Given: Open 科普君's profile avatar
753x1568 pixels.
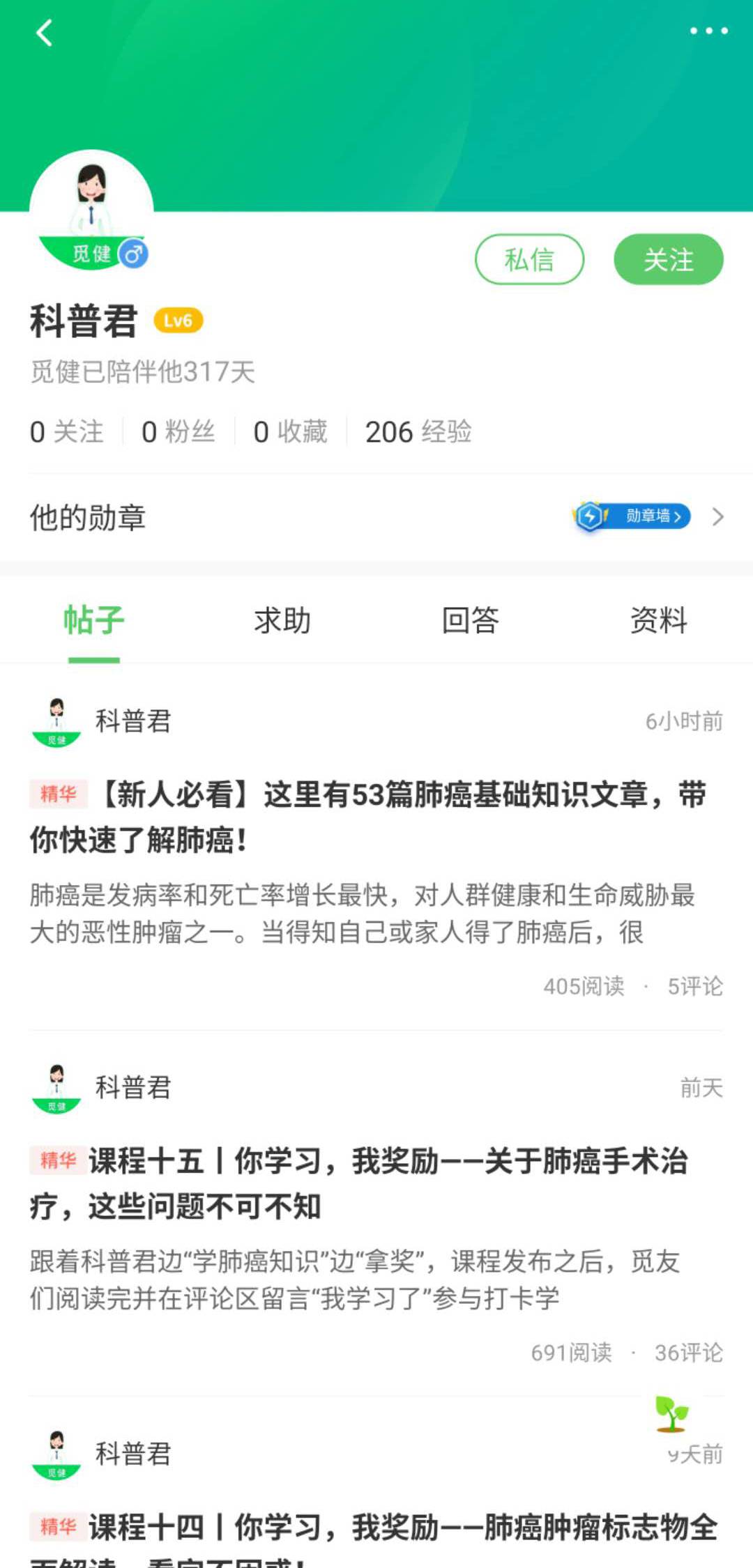Looking at the screenshot, I should point(91,209).
